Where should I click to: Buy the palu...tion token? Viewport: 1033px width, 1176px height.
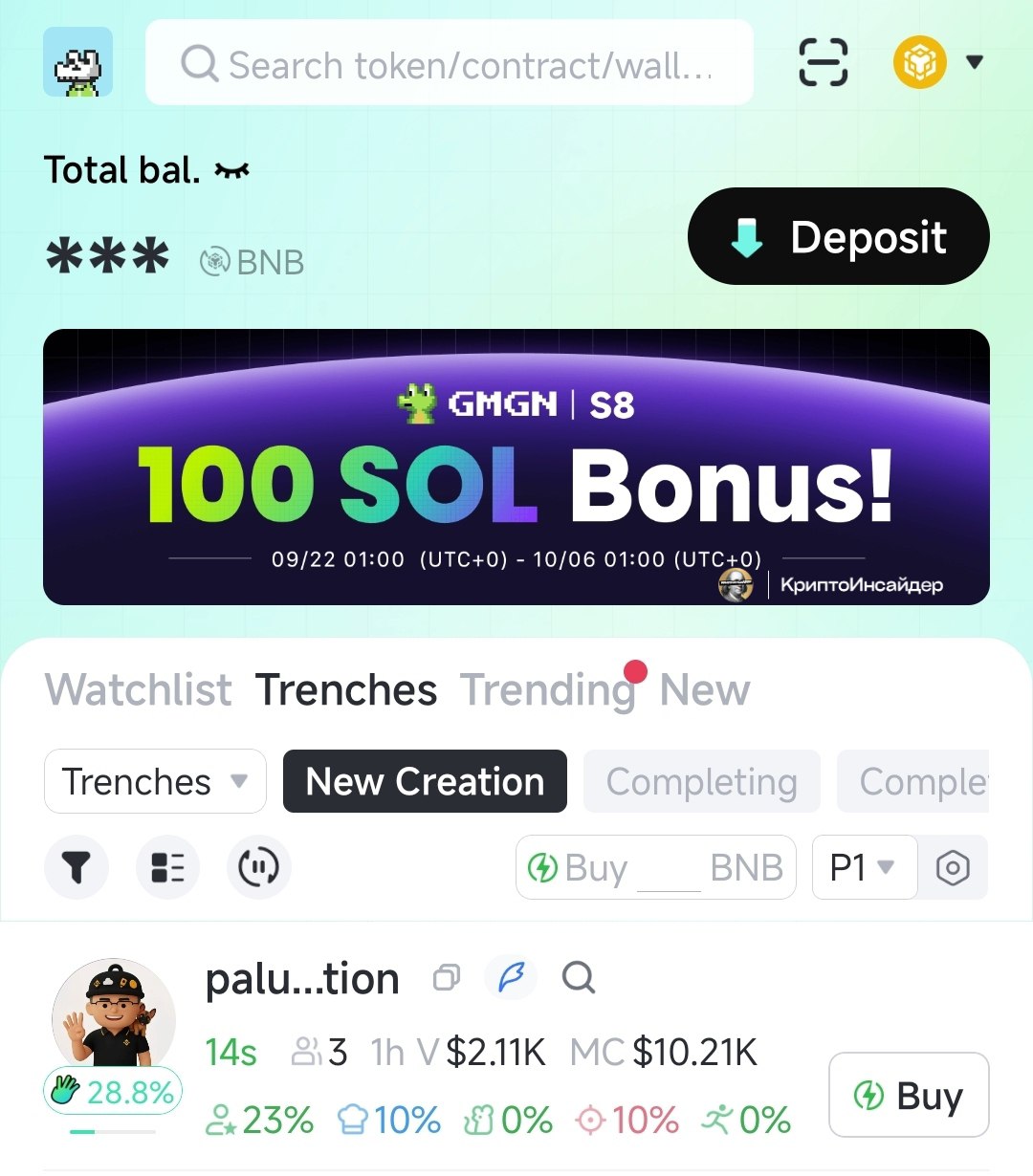coord(908,1095)
